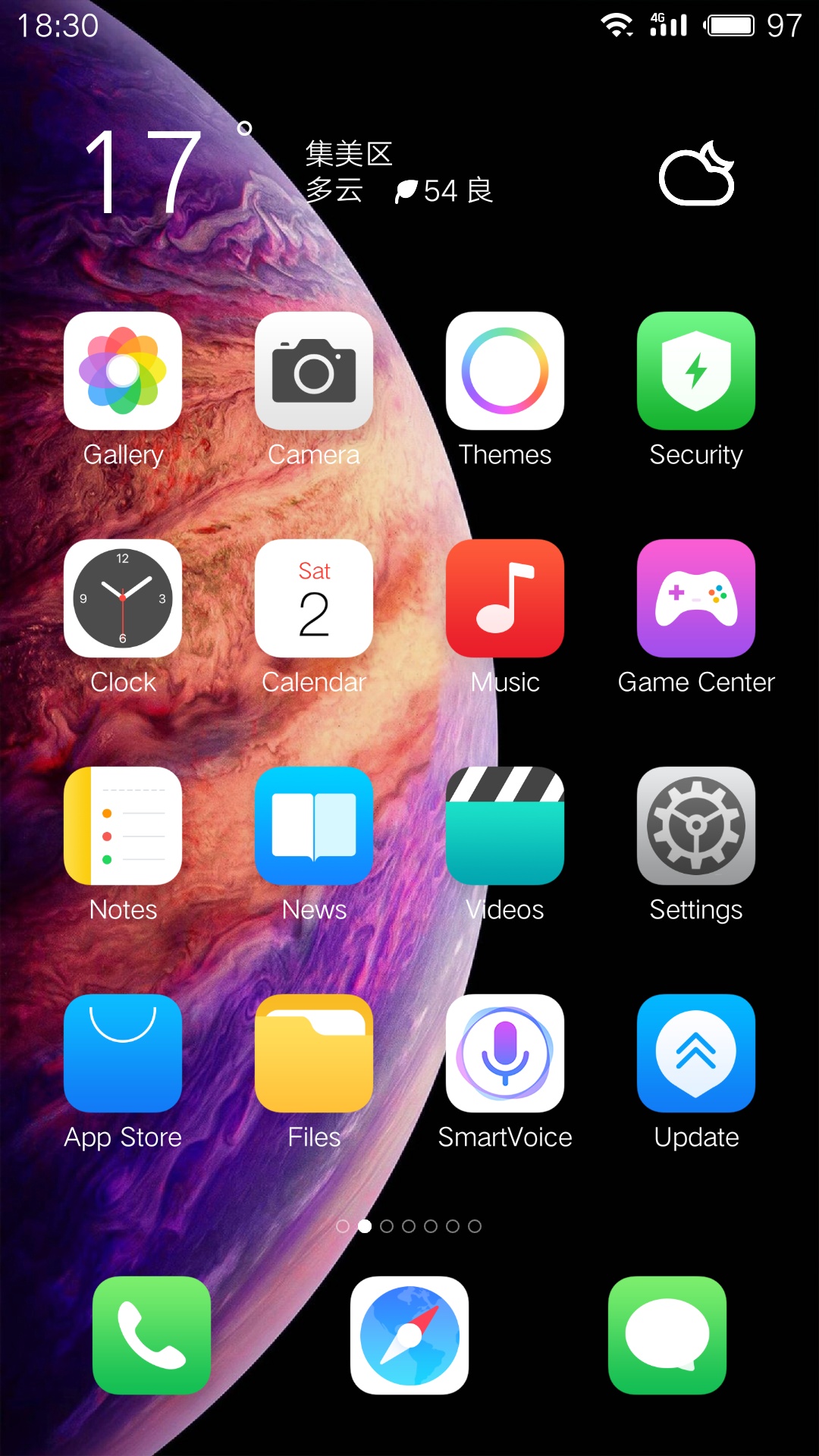
Task: Open the News app
Action: (314, 826)
